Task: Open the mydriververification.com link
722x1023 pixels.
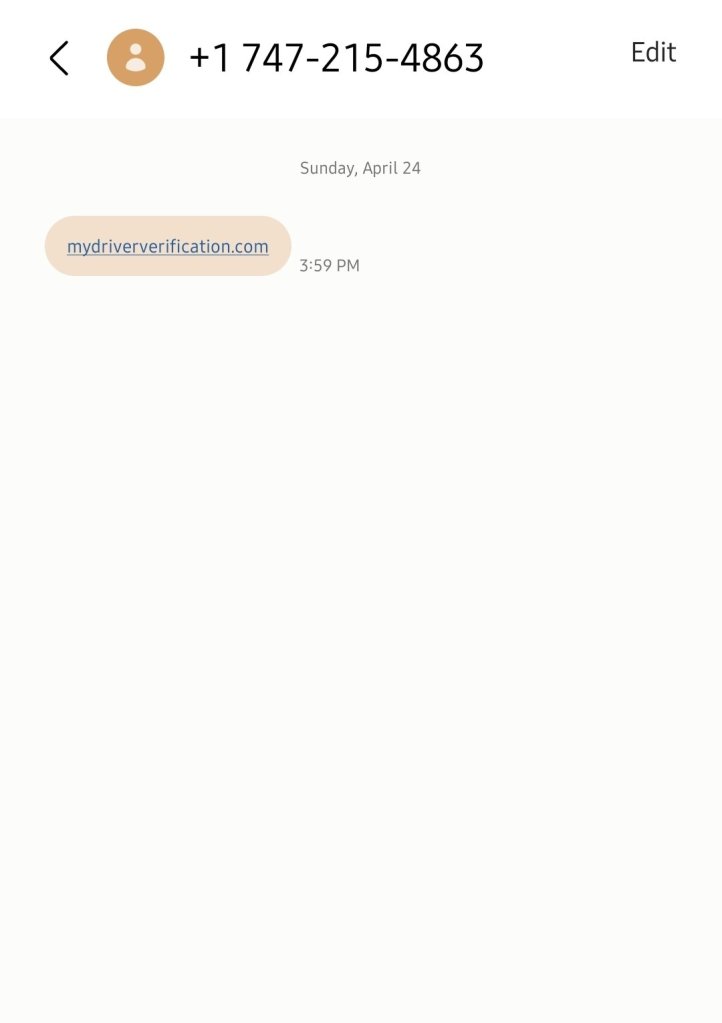Action: (x=168, y=246)
